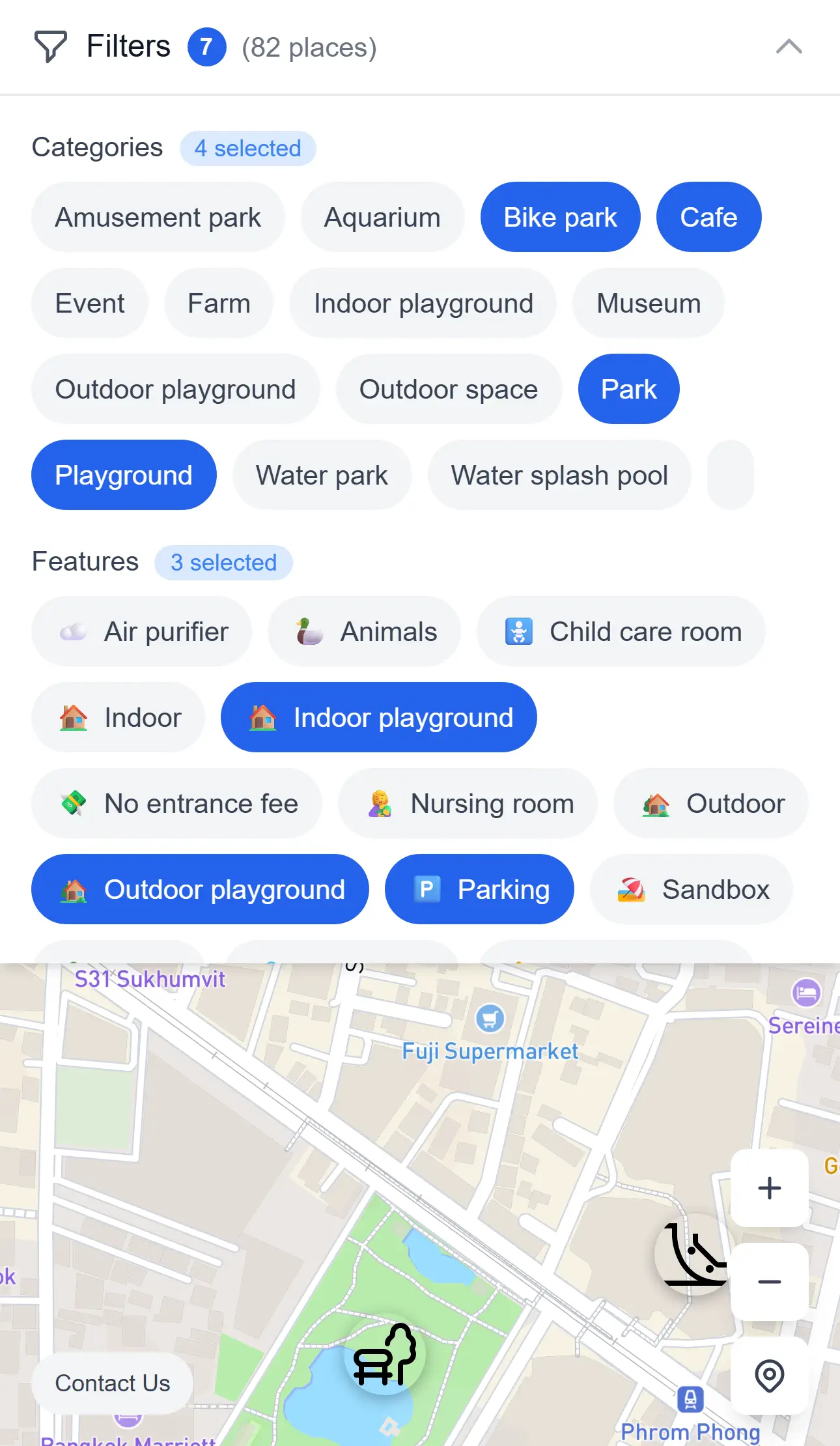Click the P icon on the Parking filter

coord(427,889)
